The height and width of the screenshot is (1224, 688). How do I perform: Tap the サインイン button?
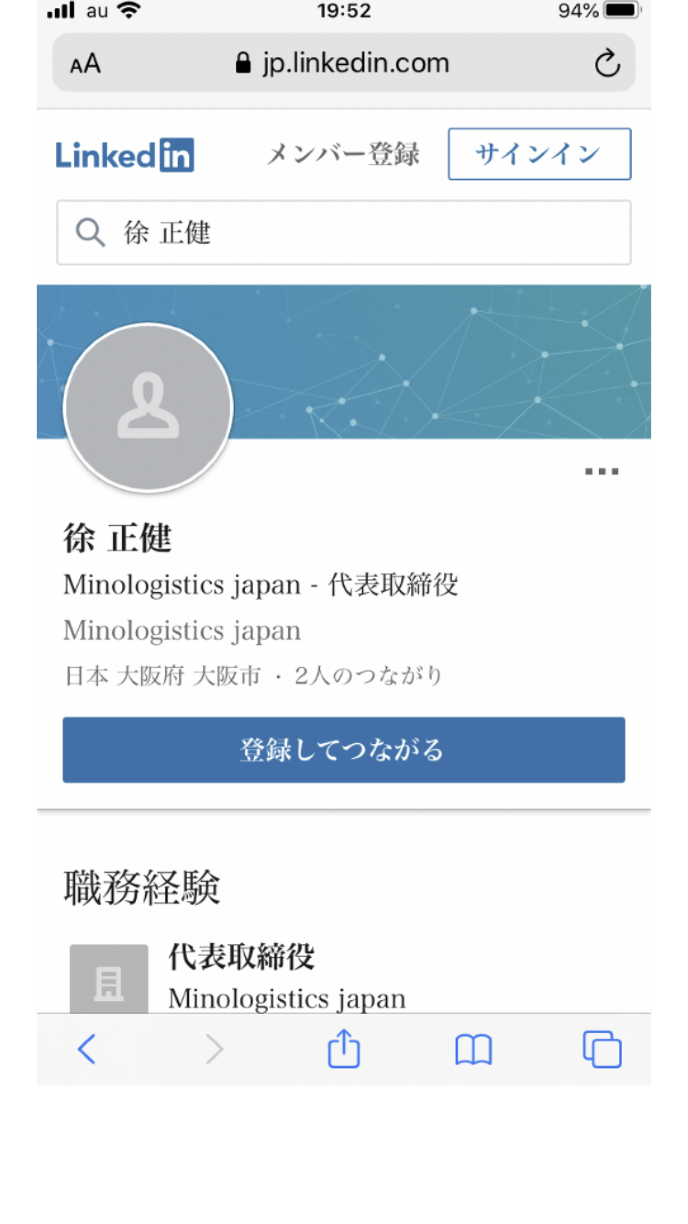click(539, 154)
